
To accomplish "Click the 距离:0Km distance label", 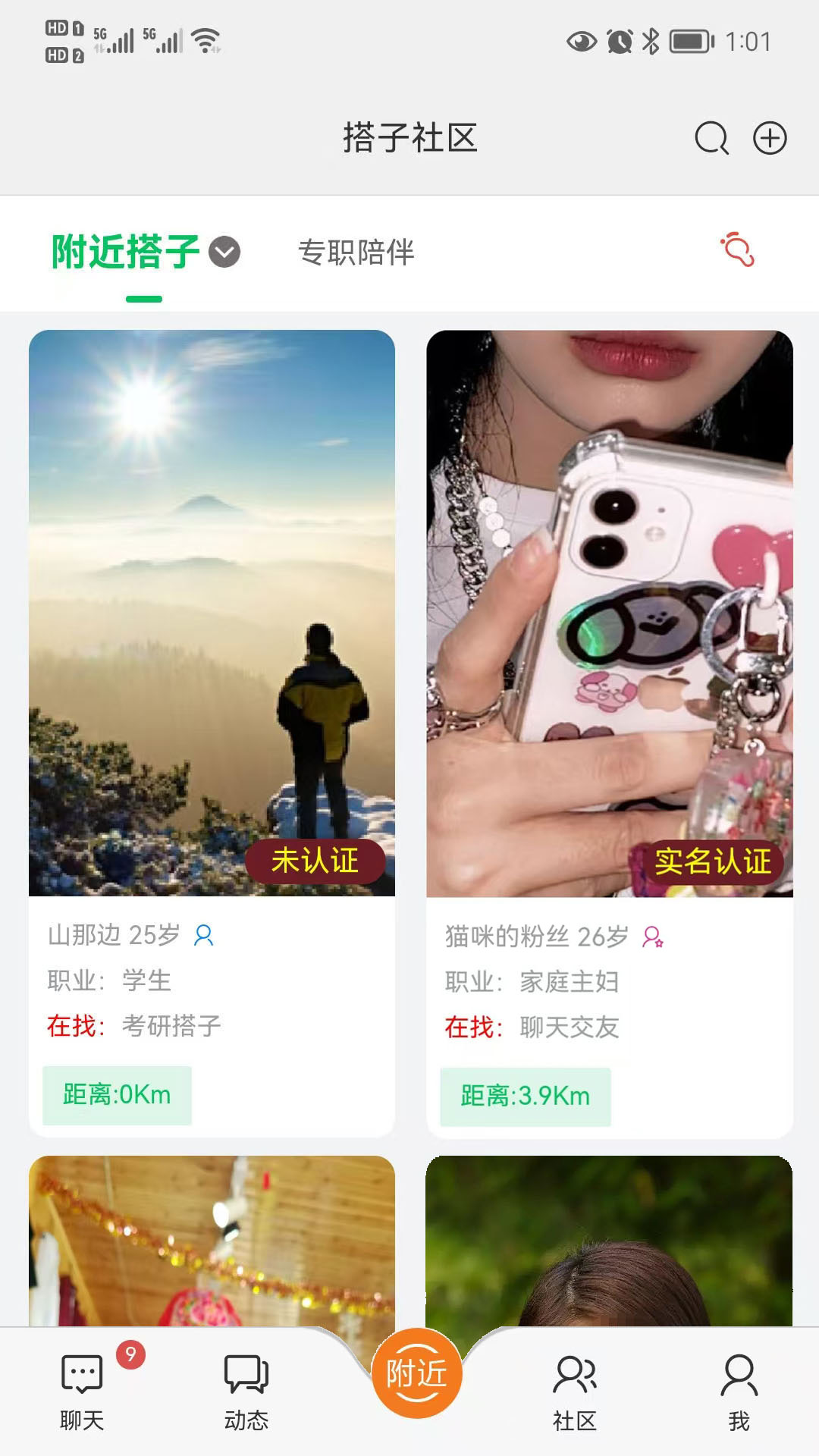I will [118, 1094].
